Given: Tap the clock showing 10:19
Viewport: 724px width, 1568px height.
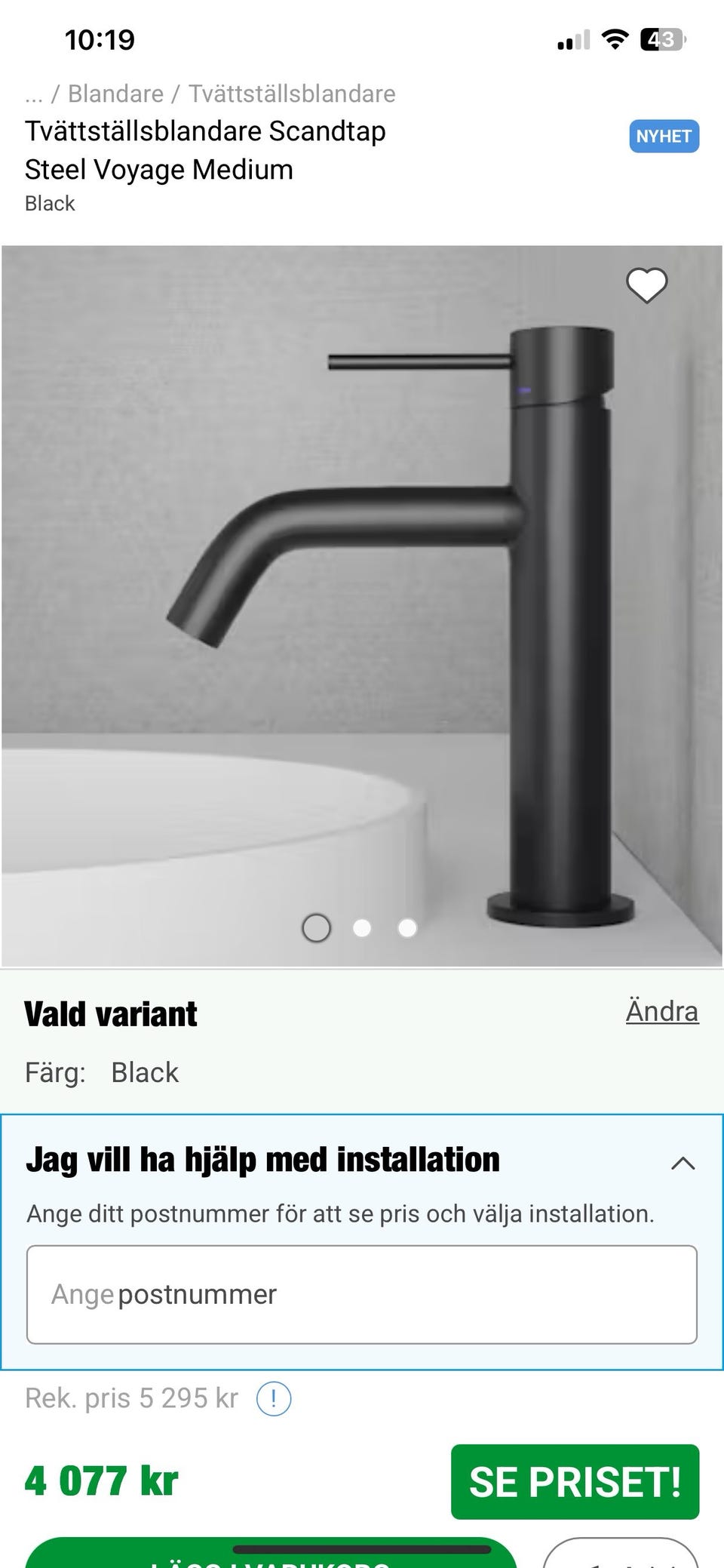Looking at the screenshot, I should click(x=98, y=40).
